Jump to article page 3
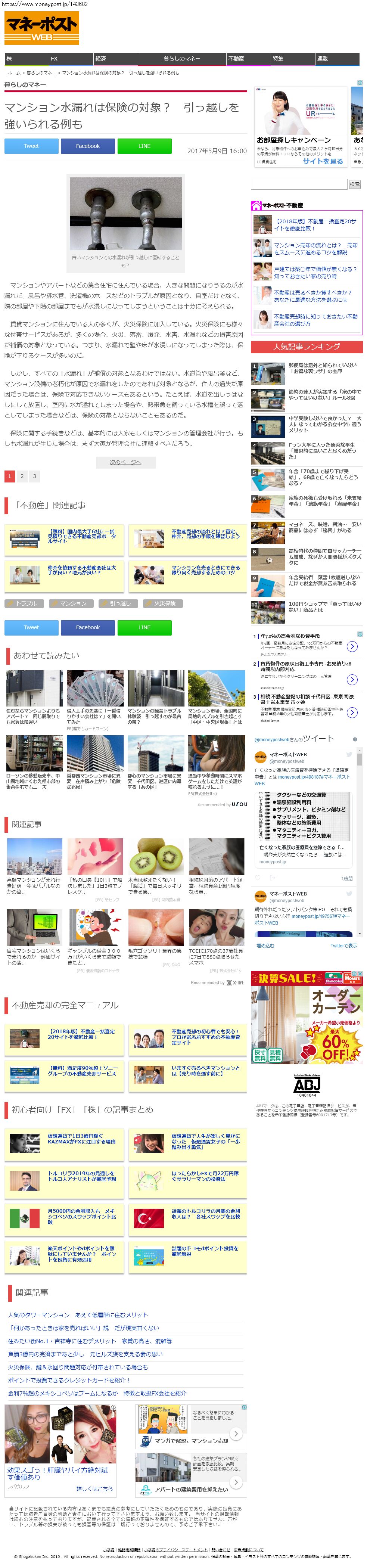367x1568 pixels. (x=34, y=476)
